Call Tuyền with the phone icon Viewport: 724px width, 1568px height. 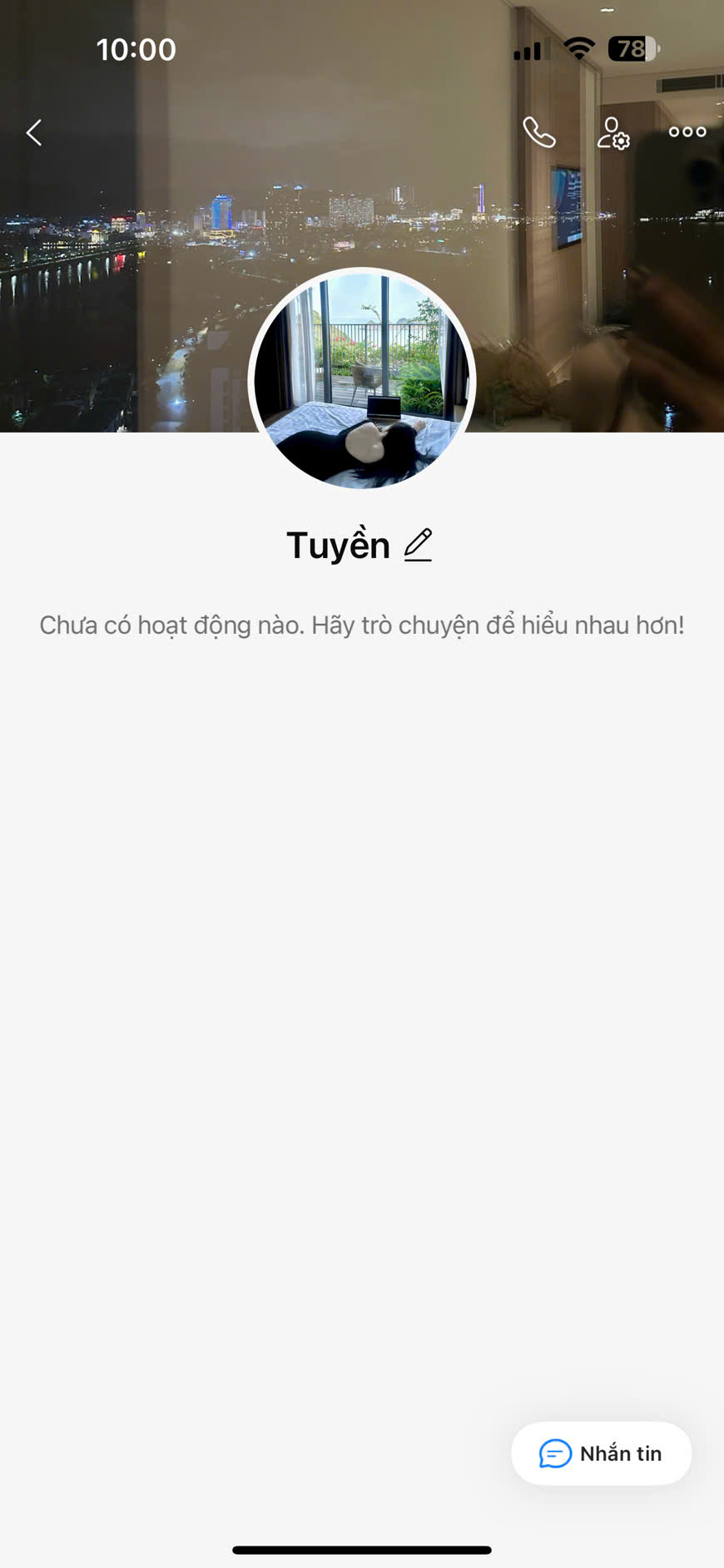click(538, 132)
